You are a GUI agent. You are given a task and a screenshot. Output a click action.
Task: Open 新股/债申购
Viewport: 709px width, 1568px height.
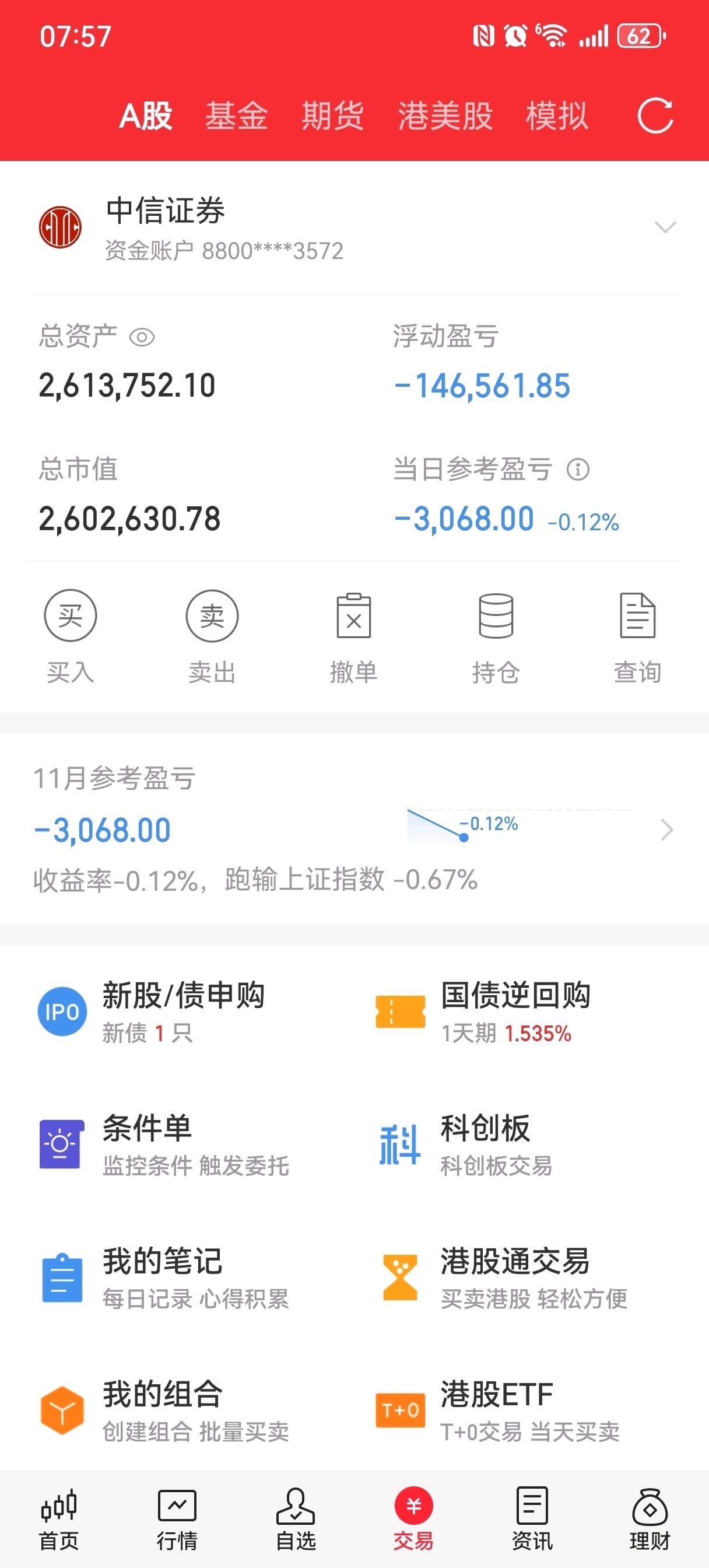coord(182,1011)
